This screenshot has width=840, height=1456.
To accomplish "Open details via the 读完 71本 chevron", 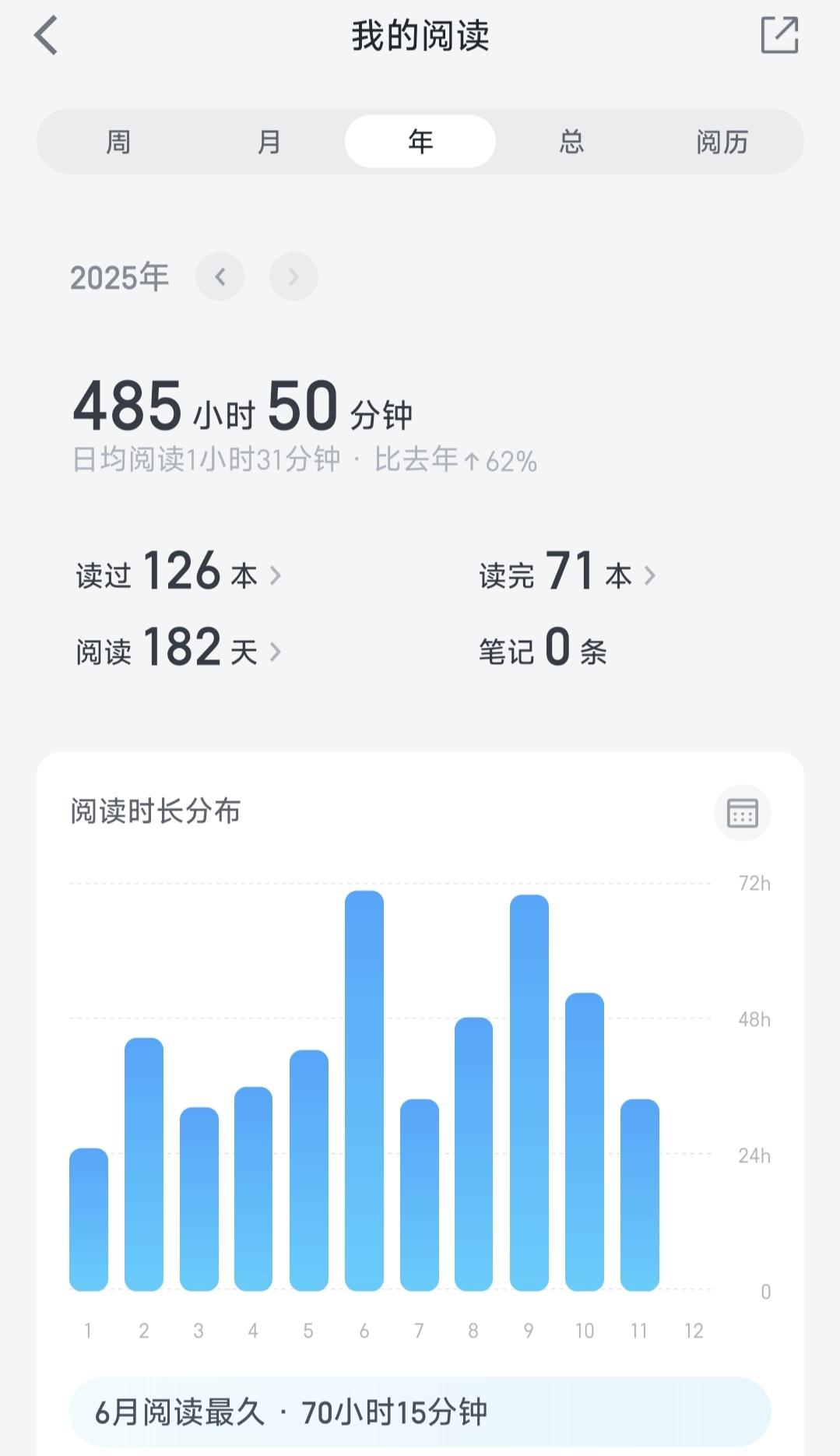I will (x=652, y=575).
